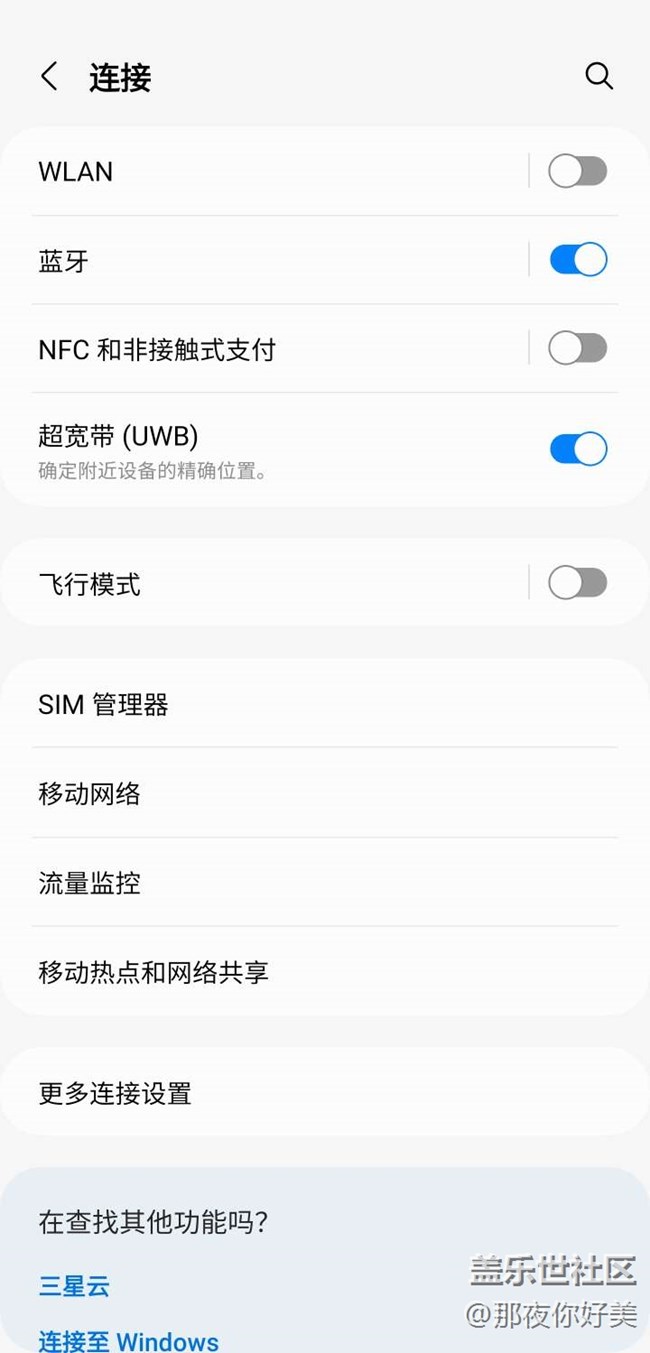The height and width of the screenshot is (1353, 650).
Task: Turn on the WLAN switch
Action: 578,171
